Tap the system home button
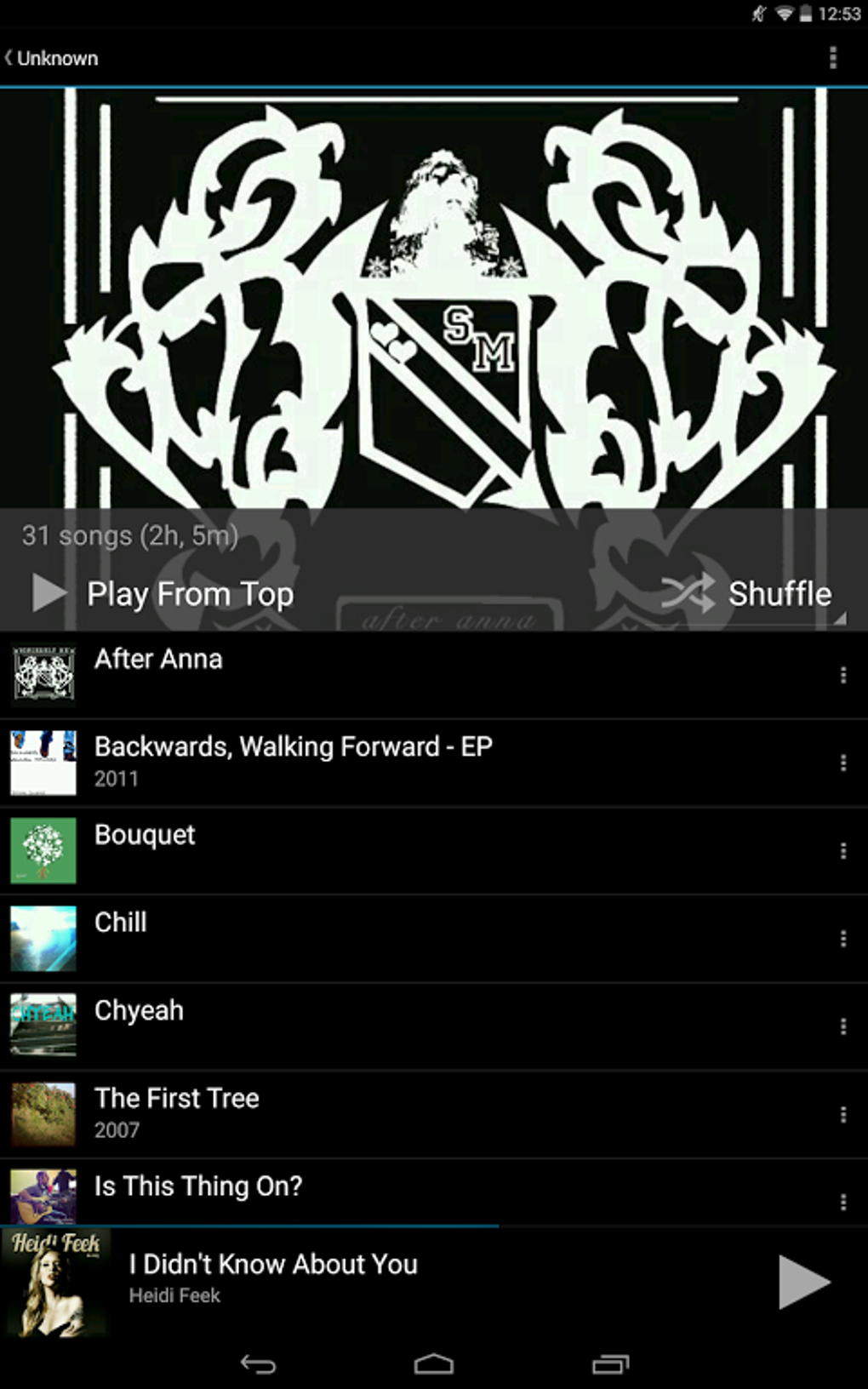The image size is (868, 1389). pos(433,1365)
